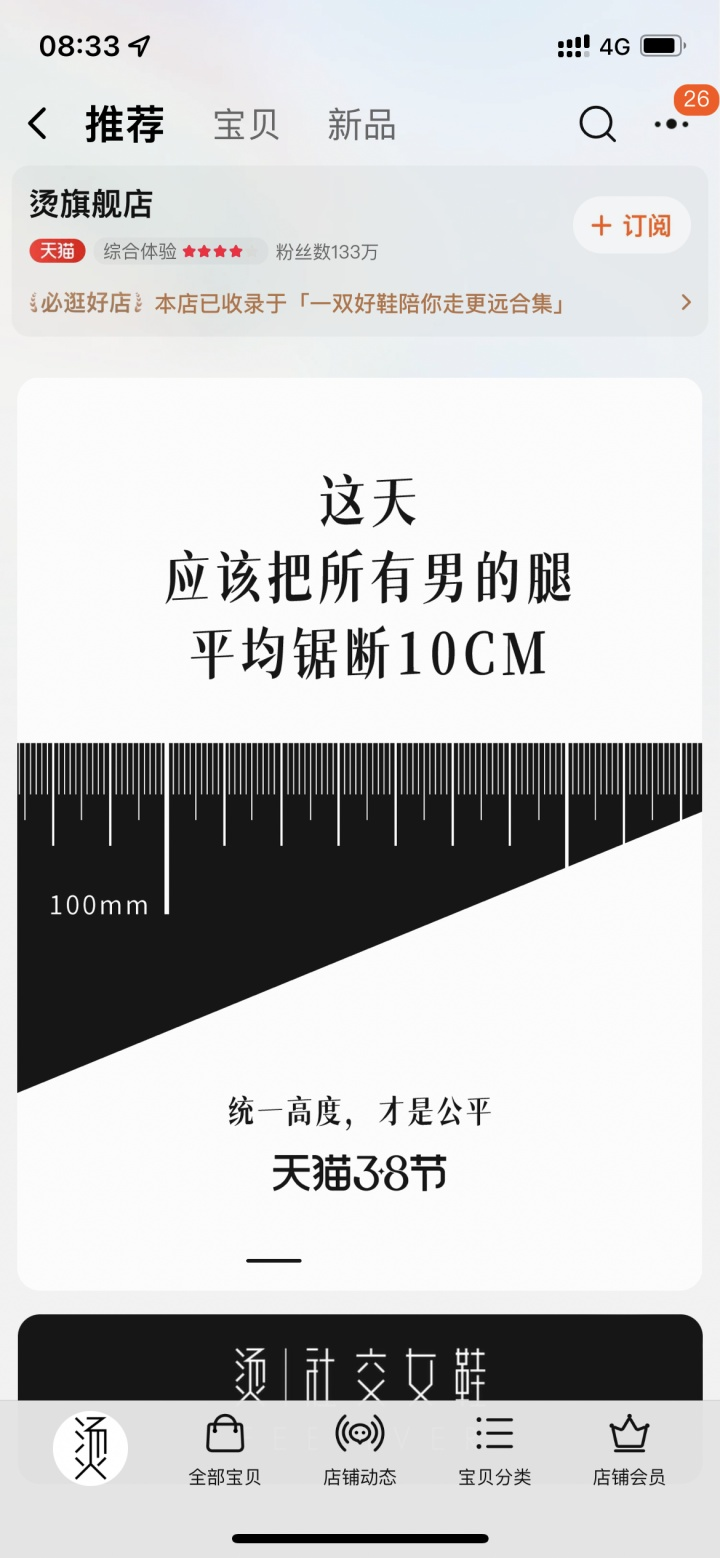Screen dimensions: 720x1558
Task: Subscribe with the 订阅 button
Action: (632, 225)
